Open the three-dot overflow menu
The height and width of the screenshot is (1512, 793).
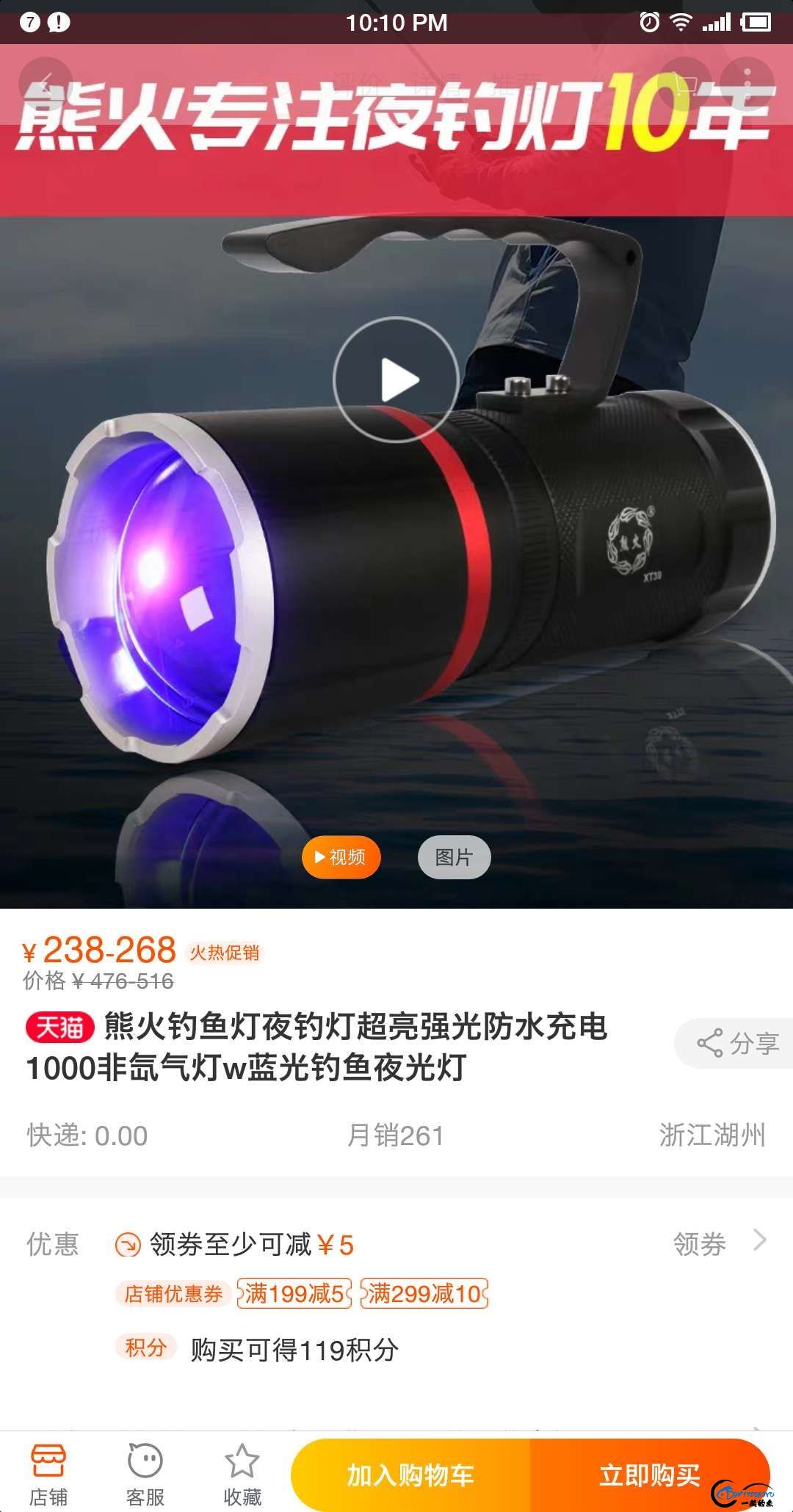coord(747,84)
